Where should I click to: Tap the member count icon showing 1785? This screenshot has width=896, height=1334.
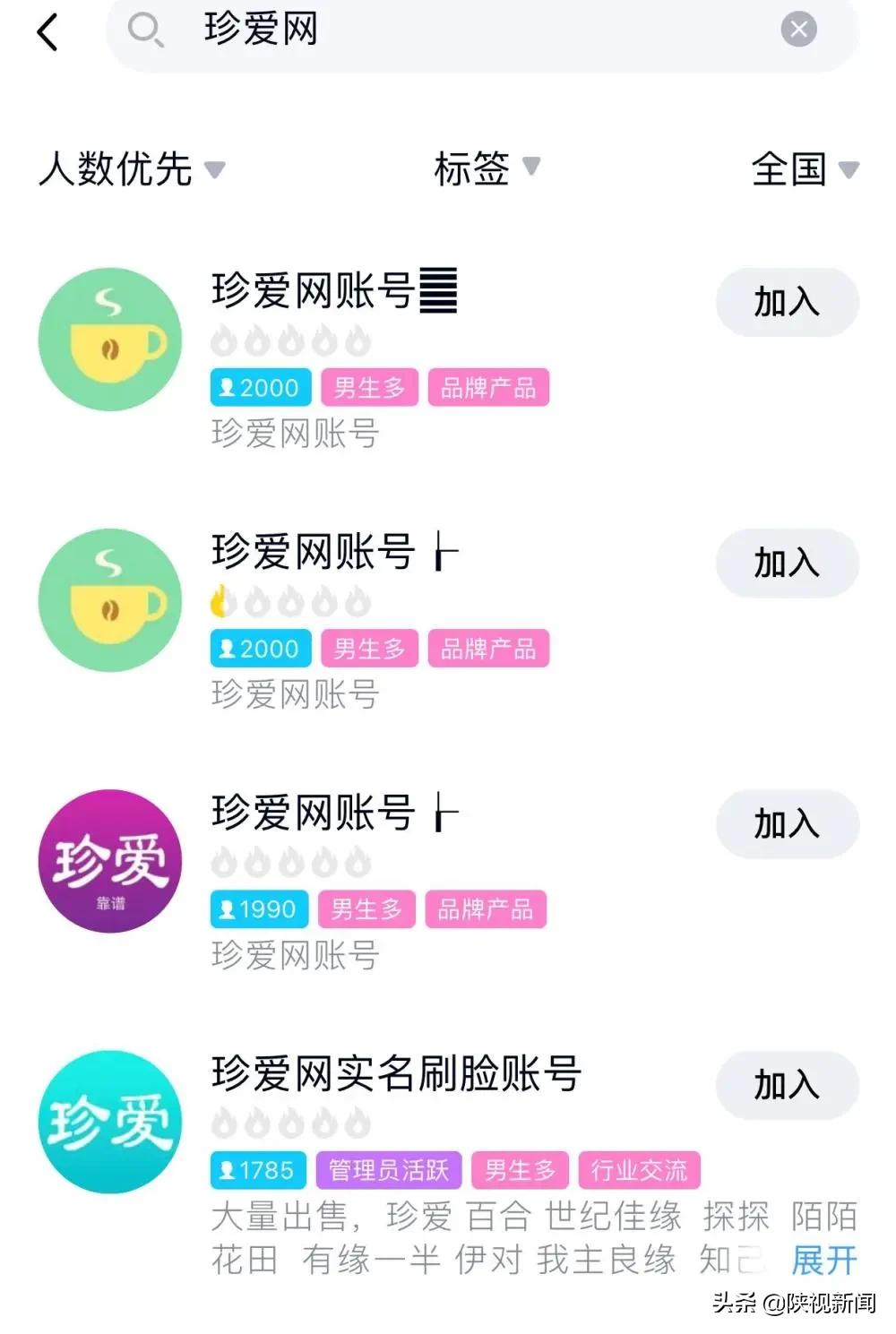click(258, 1169)
